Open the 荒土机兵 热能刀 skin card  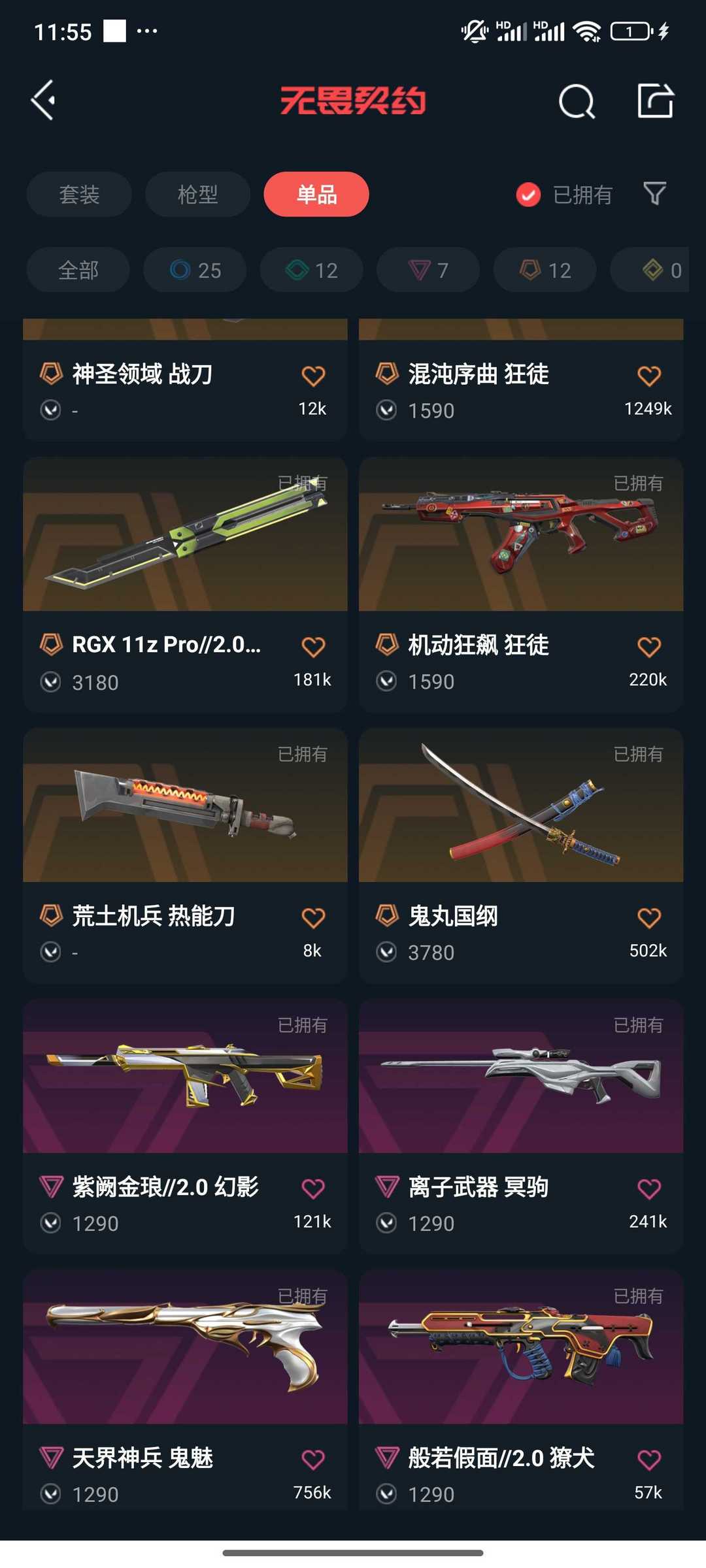pos(185,856)
